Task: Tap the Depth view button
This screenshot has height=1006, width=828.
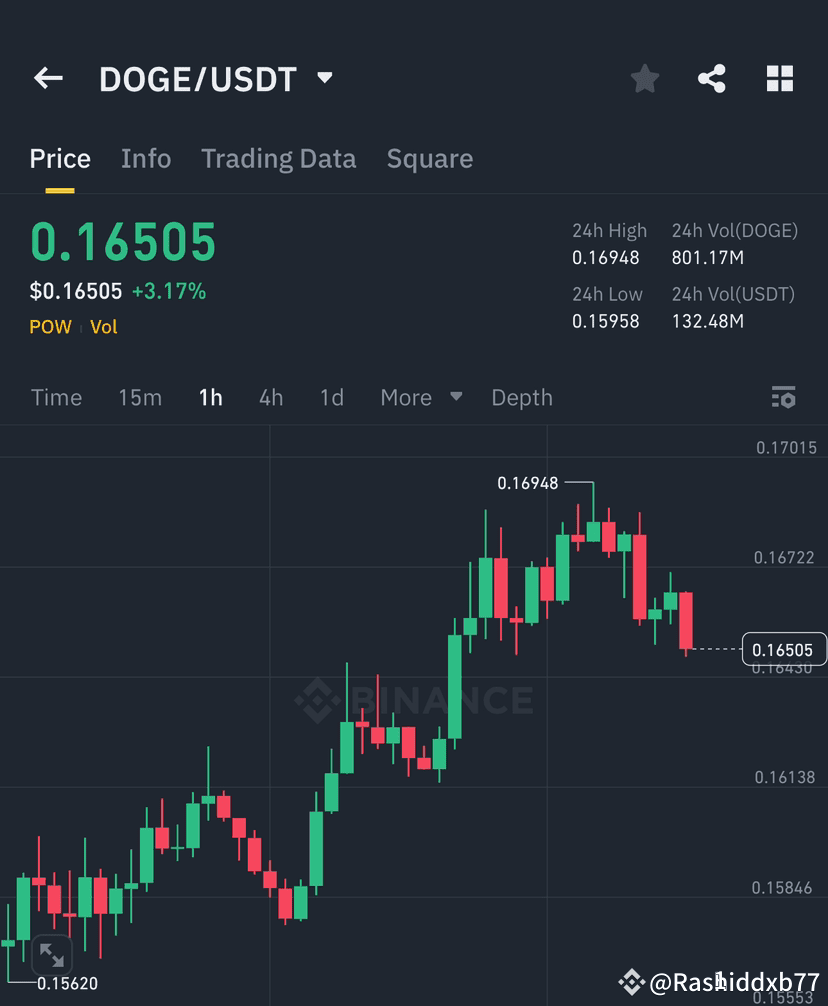Action: coord(521,397)
